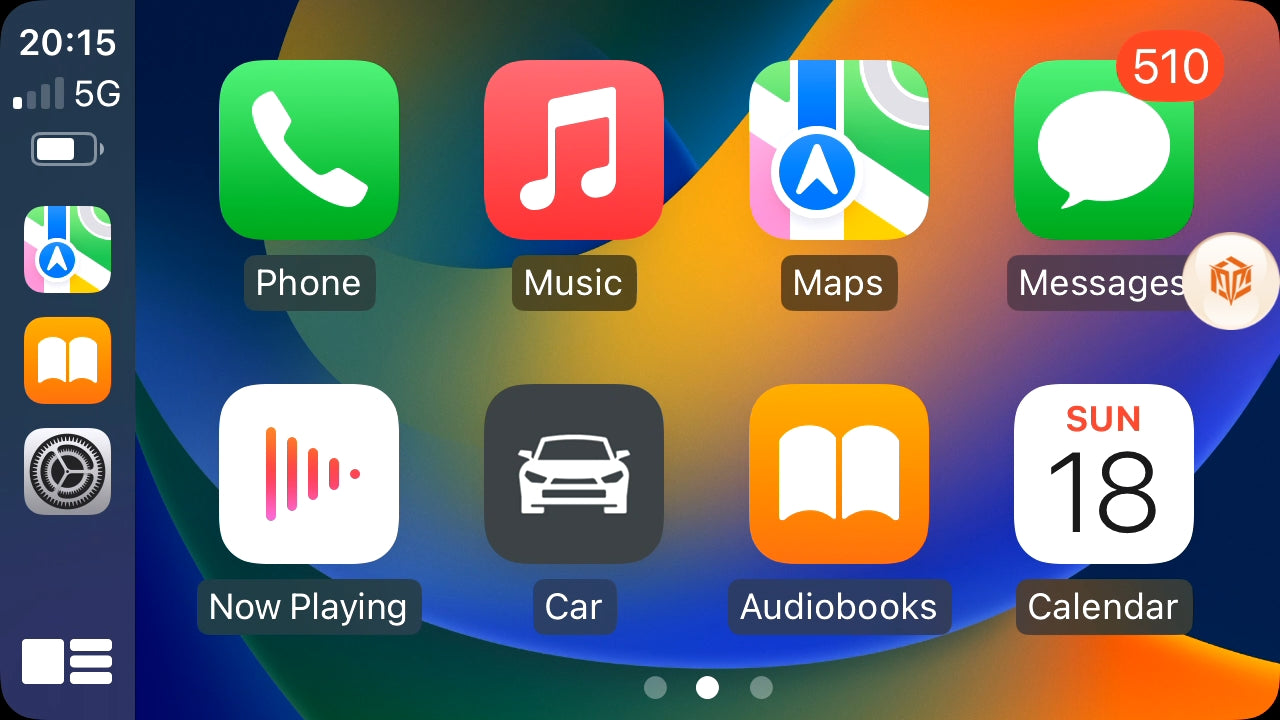
Task: Open the Phone app
Action: click(x=308, y=150)
